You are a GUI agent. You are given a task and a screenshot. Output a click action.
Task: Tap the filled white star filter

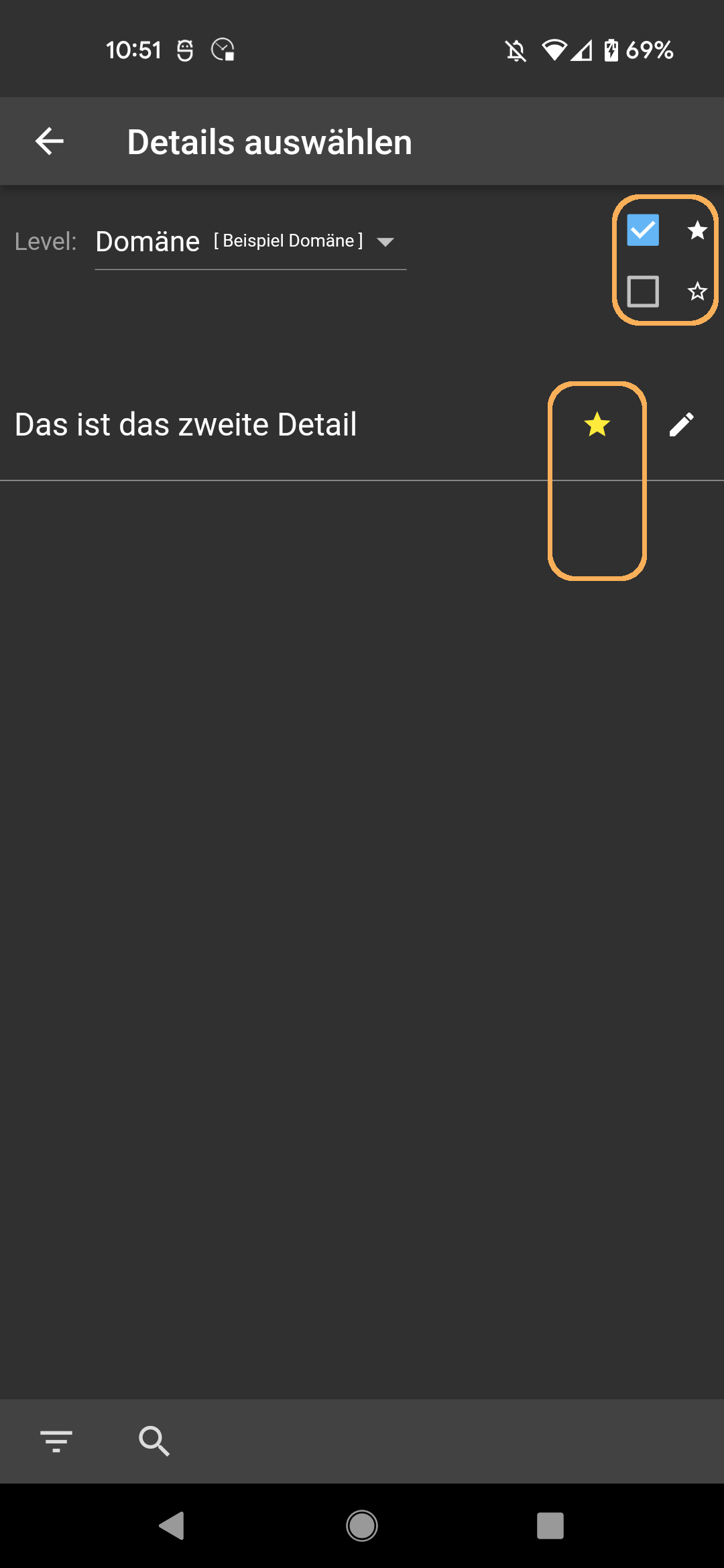pyautogui.click(x=697, y=230)
